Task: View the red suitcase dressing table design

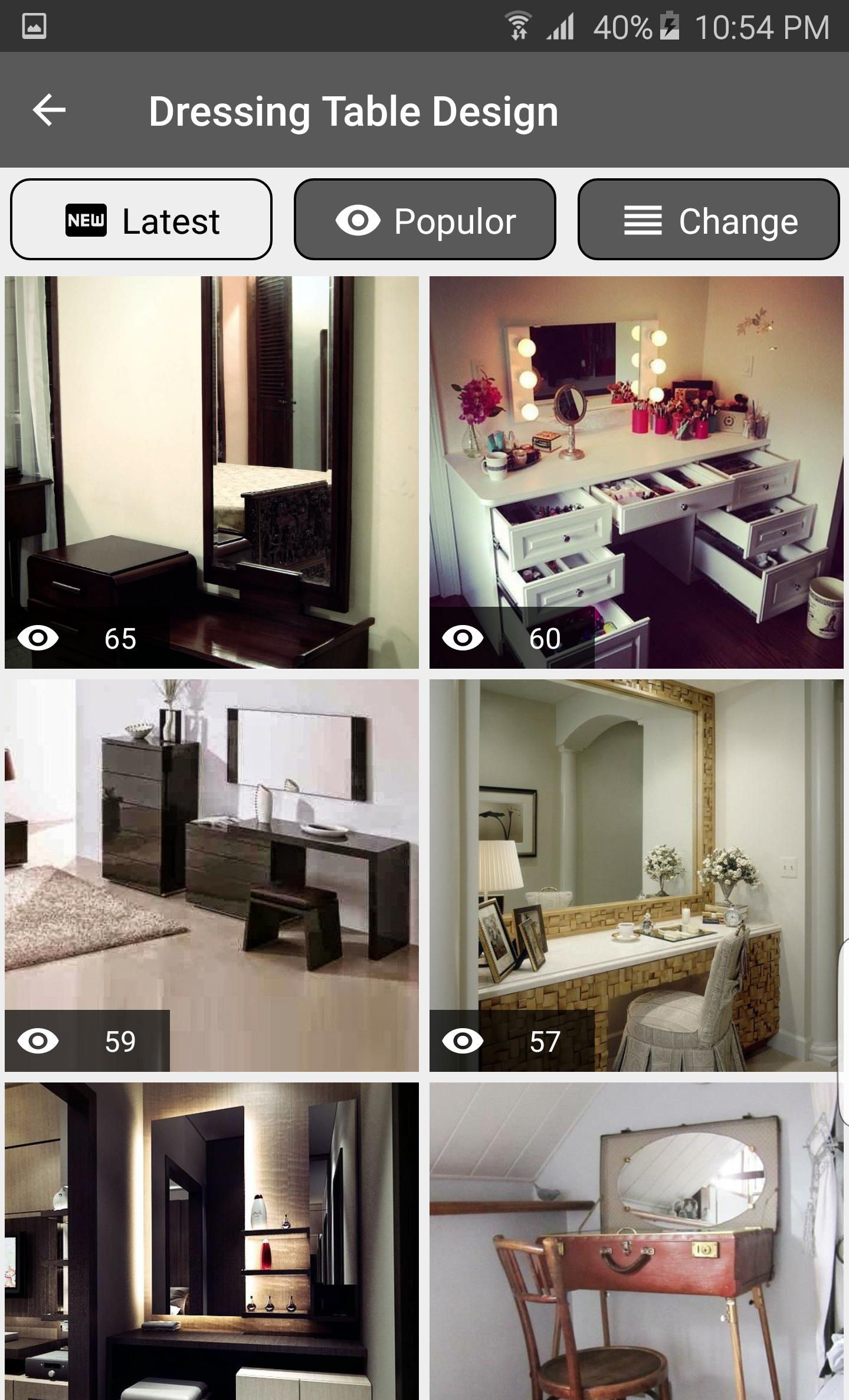Action: pos(636,1239)
